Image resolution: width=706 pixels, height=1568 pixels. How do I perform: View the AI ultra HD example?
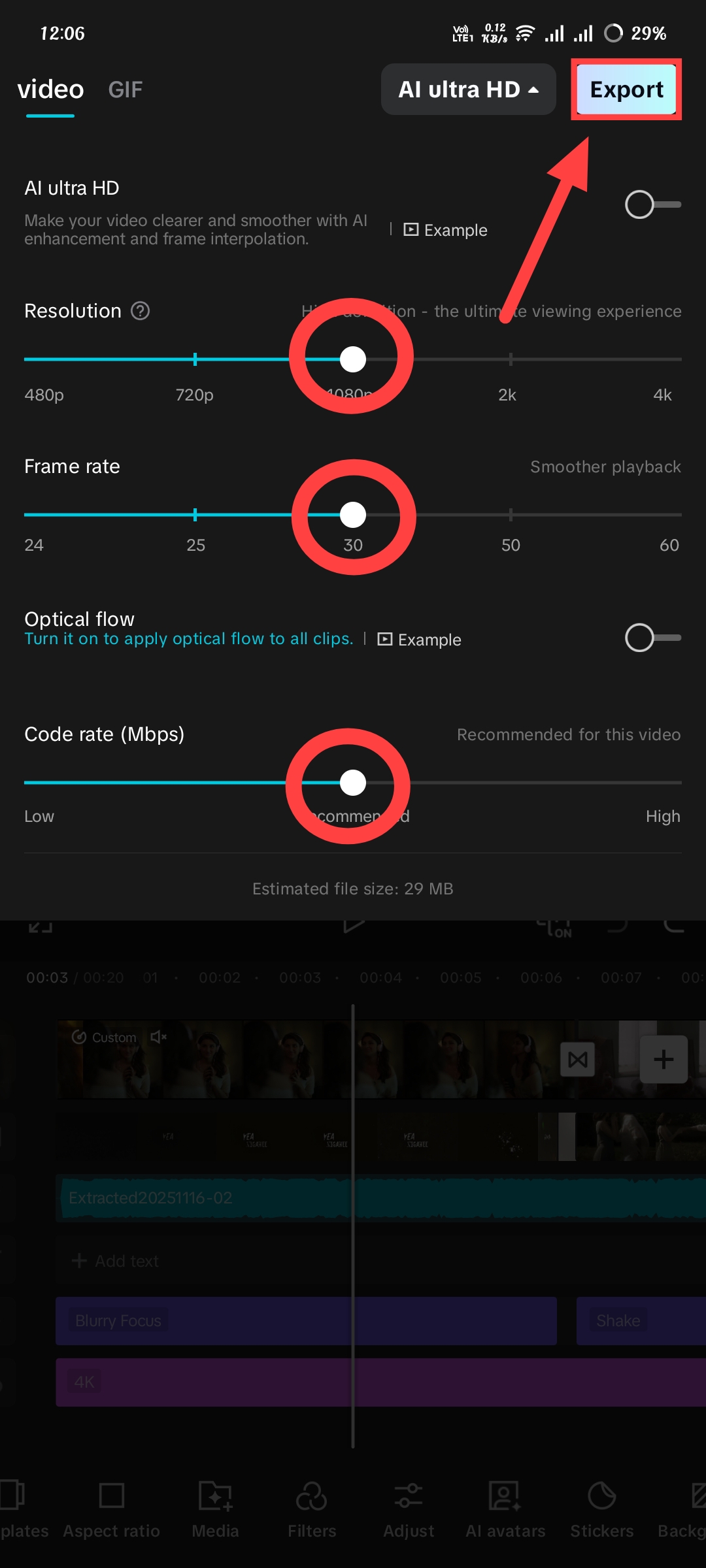click(446, 230)
